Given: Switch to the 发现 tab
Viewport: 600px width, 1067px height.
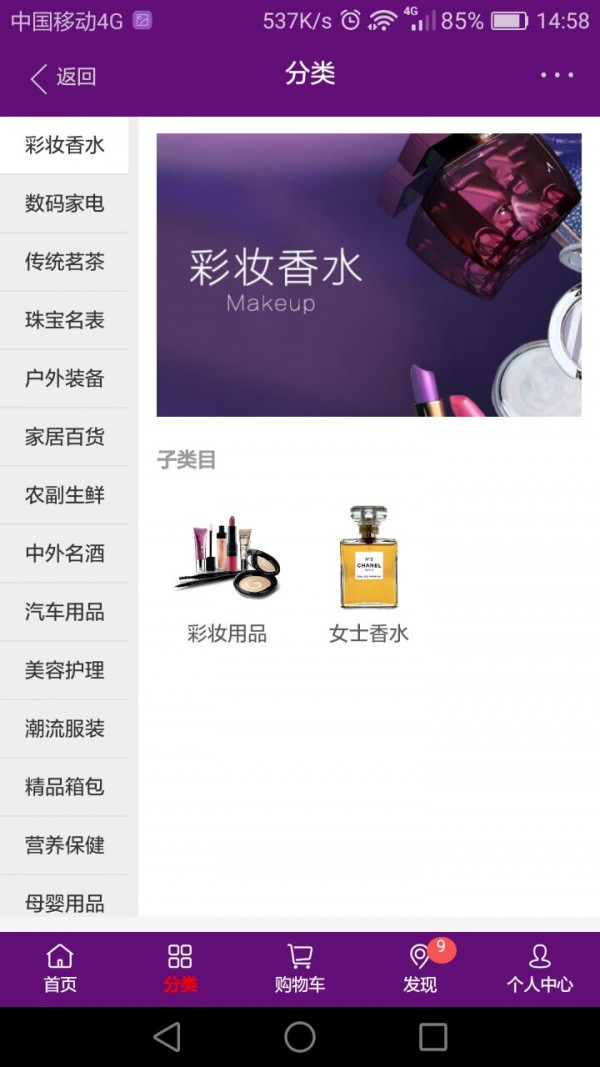Looking at the screenshot, I should click(420, 969).
